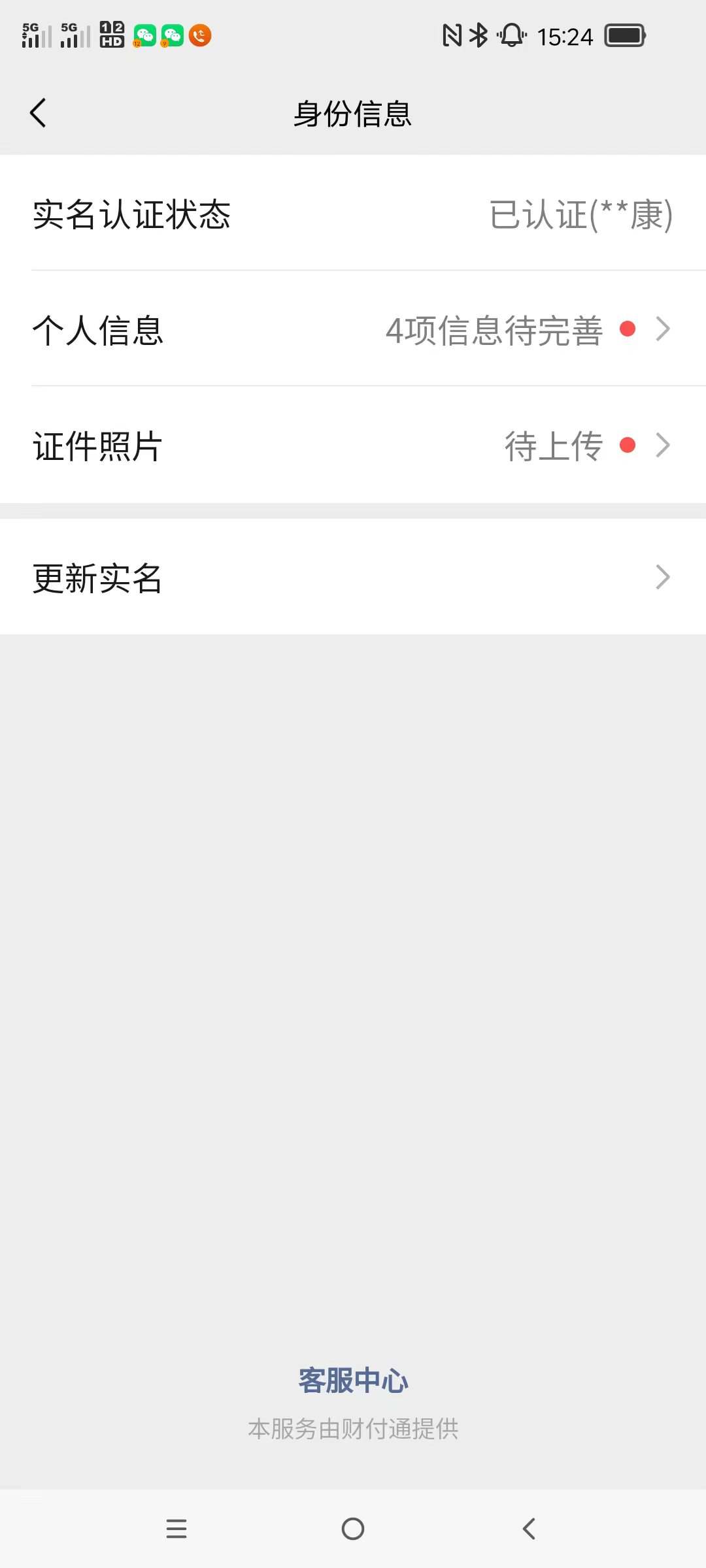
Task: Click the notification bell icon
Action: click(512, 36)
